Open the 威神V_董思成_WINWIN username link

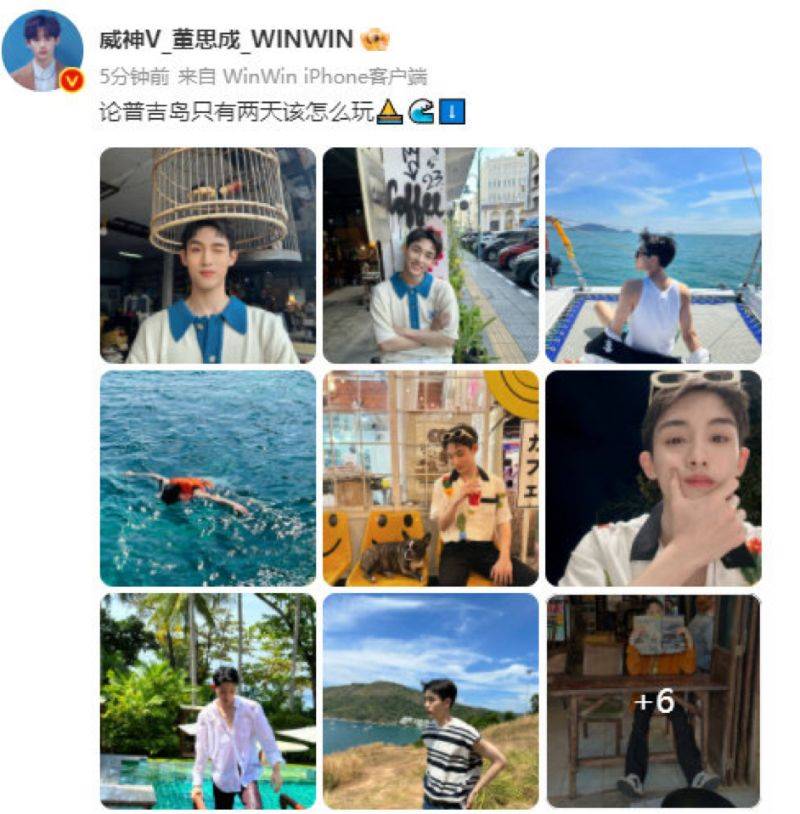click(226, 39)
